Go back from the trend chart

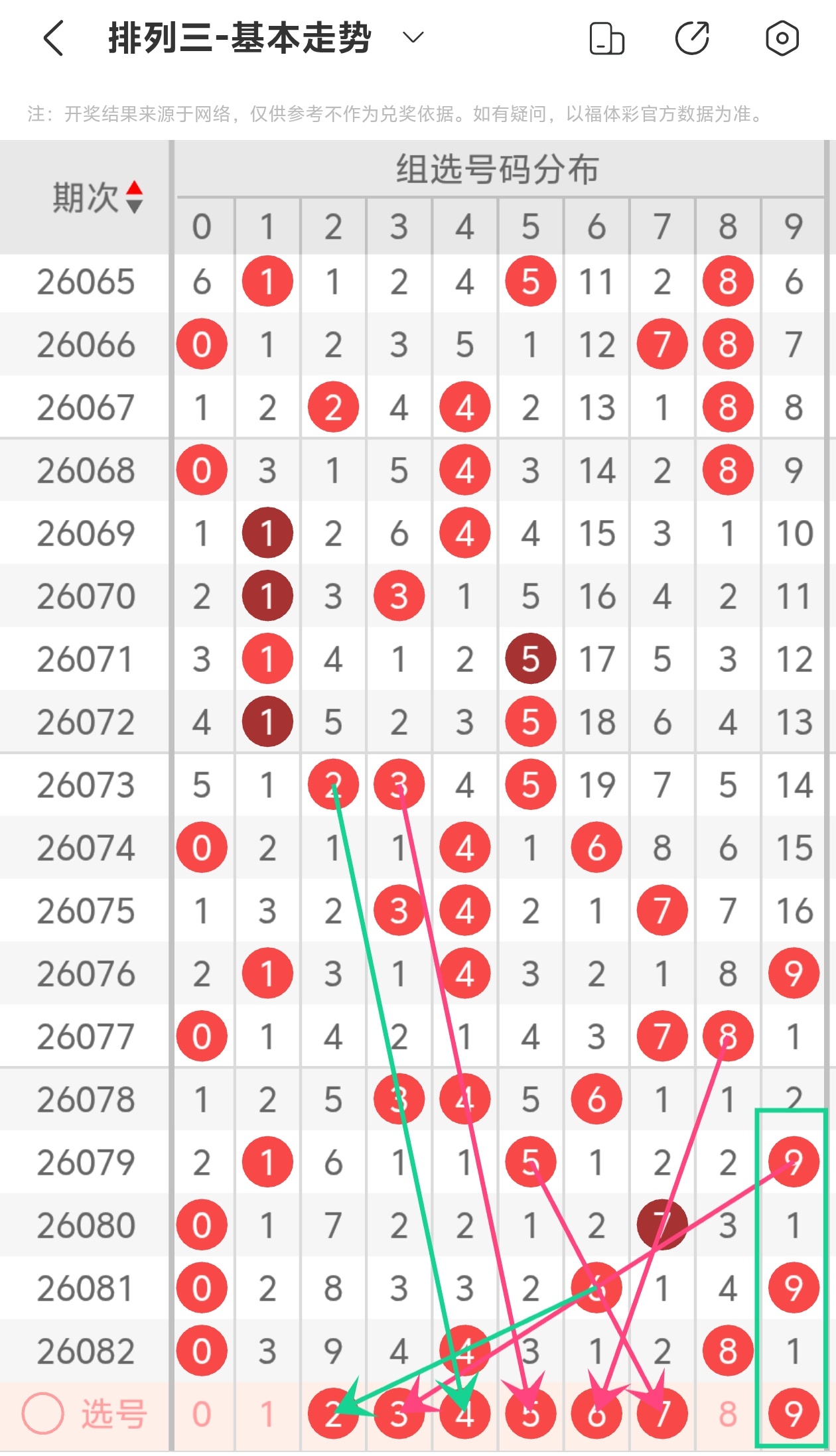click(54, 38)
